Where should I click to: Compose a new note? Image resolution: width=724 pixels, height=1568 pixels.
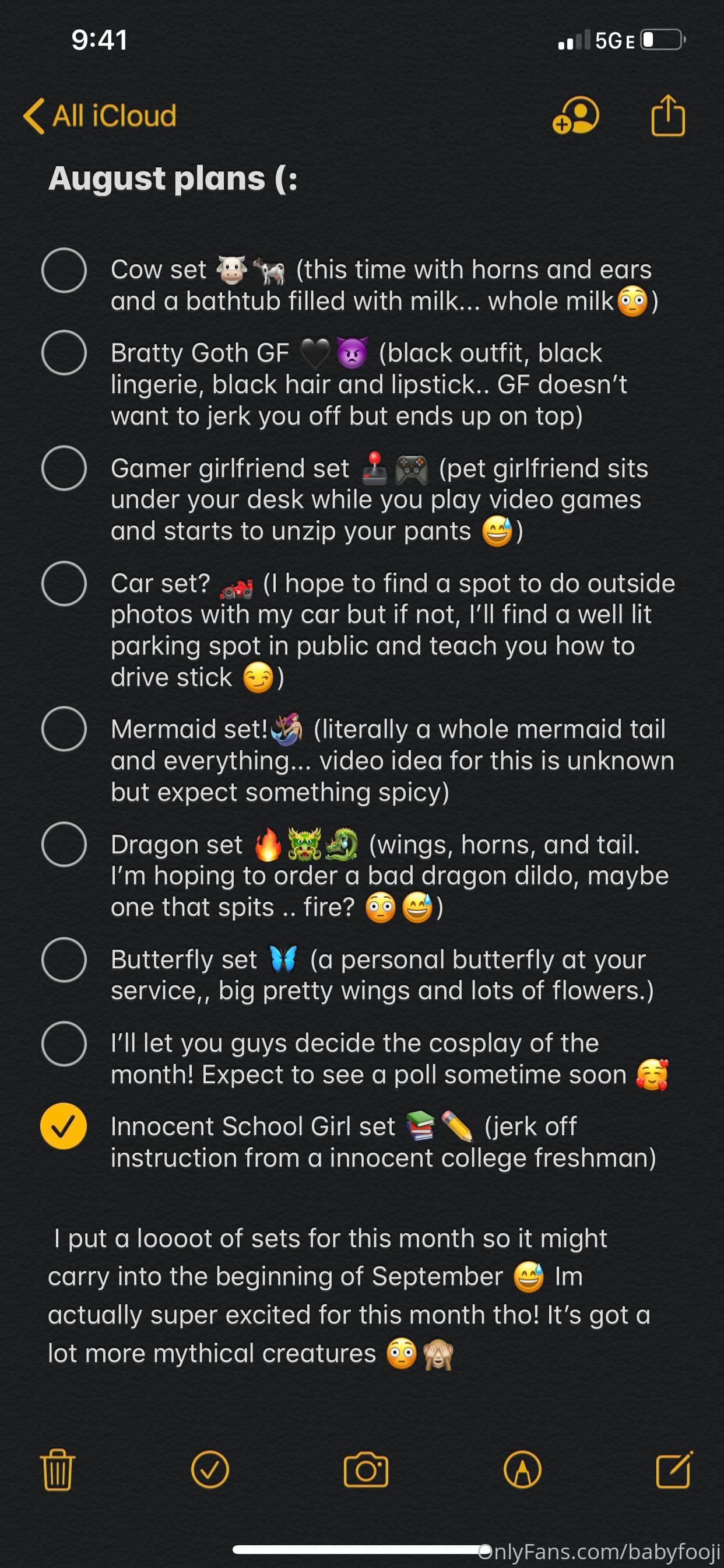point(674,1470)
